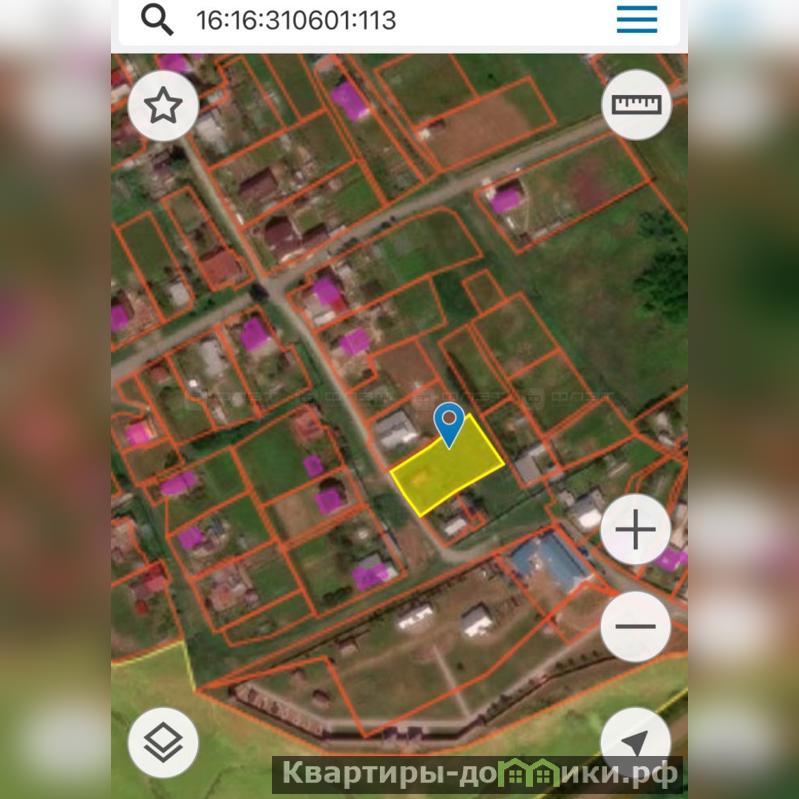Open the hamburger menu
Viewport: 799px width, 799px height.
(x=636, y=19)
